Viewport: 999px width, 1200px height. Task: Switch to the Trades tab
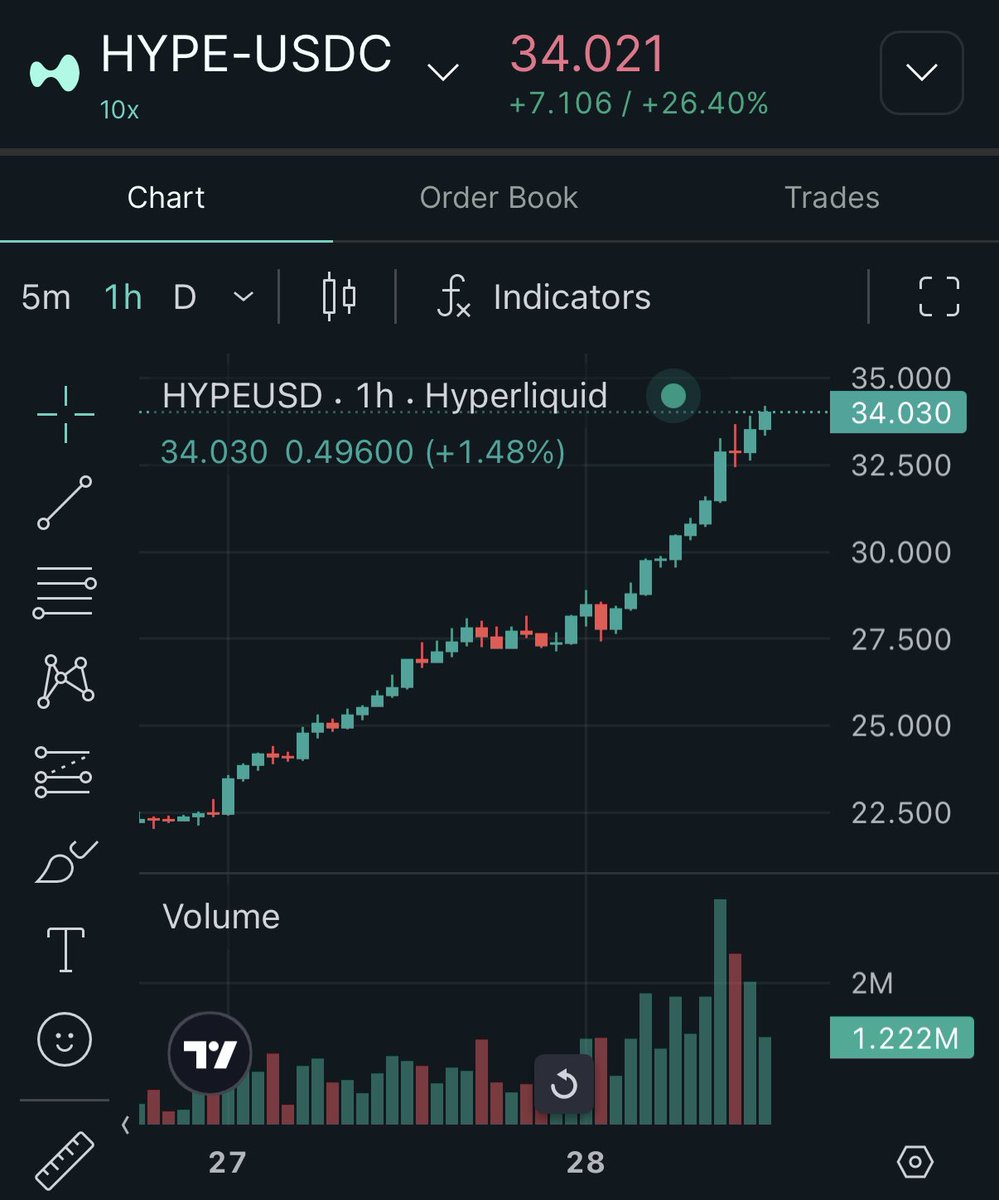pyautogui.click(x=831, y=198)
